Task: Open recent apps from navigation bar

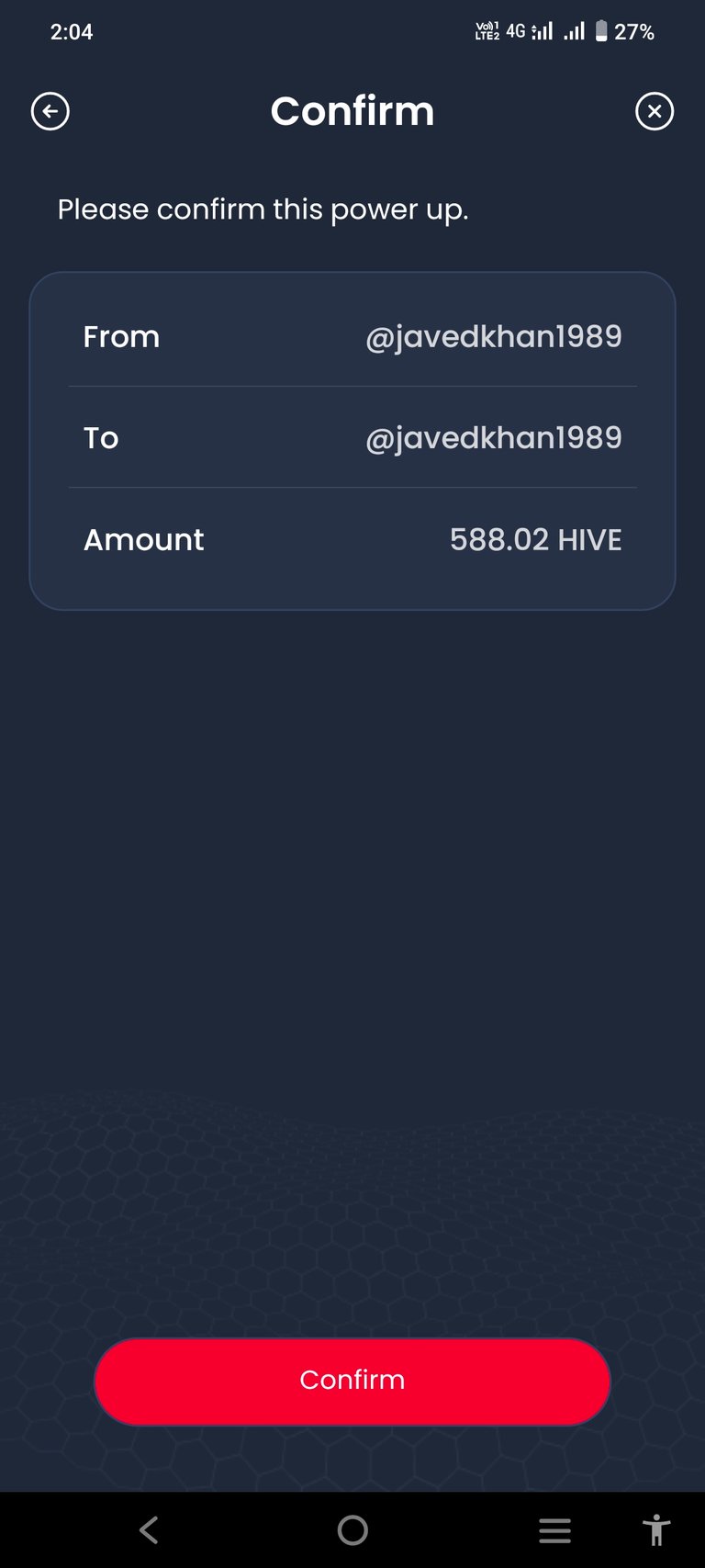Action: pyautogui.click(x=554, y=1530)
